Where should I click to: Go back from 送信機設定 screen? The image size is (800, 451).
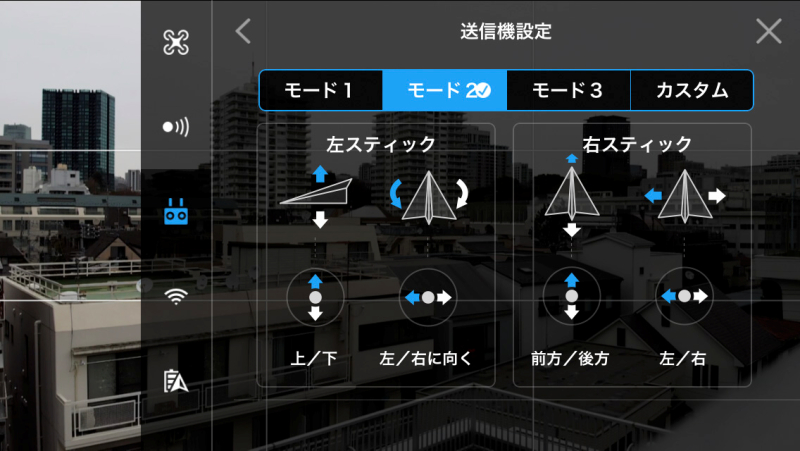click(x=243, y=31)
